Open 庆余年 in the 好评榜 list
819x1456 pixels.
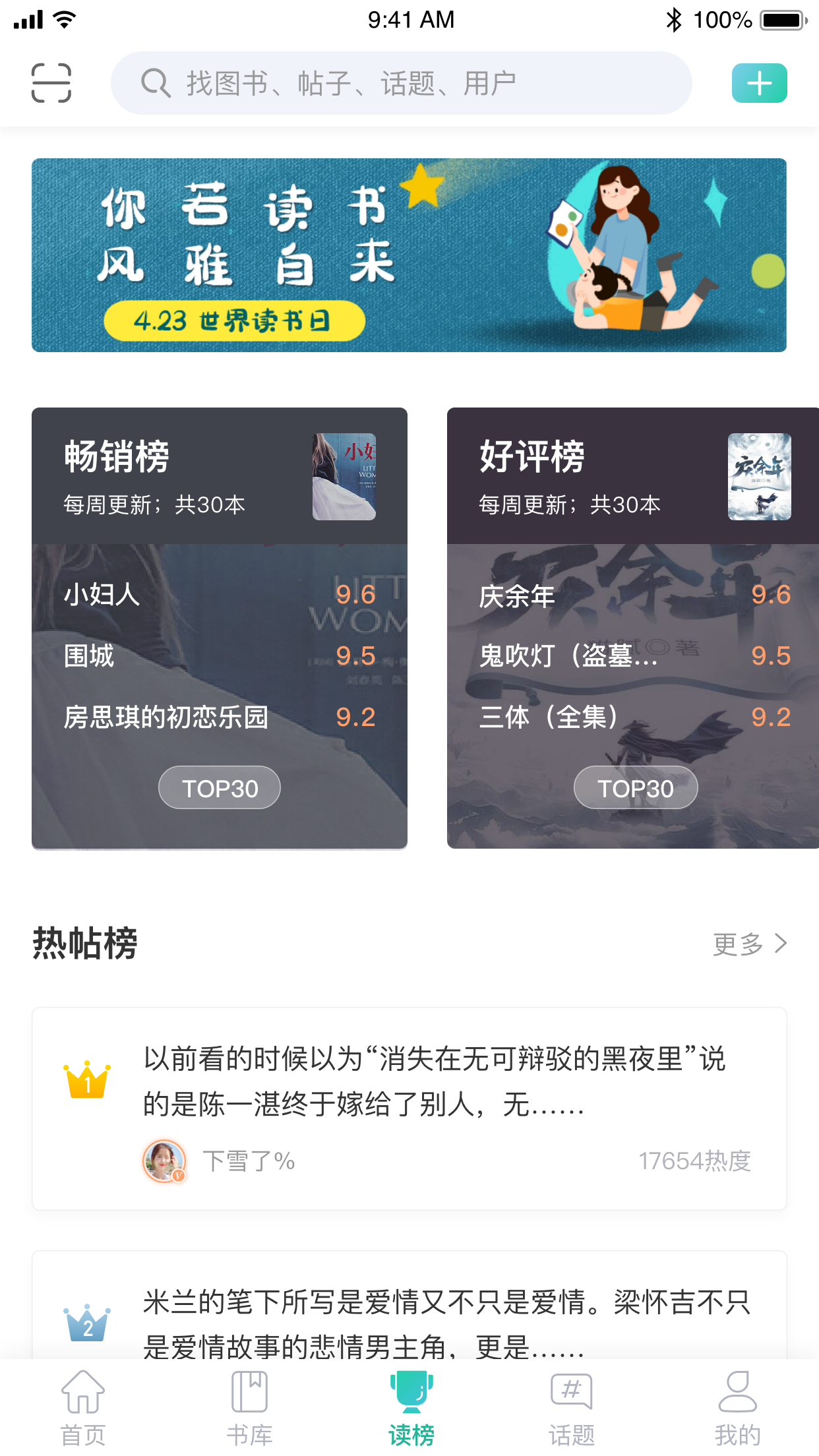(x=517, y=597)
